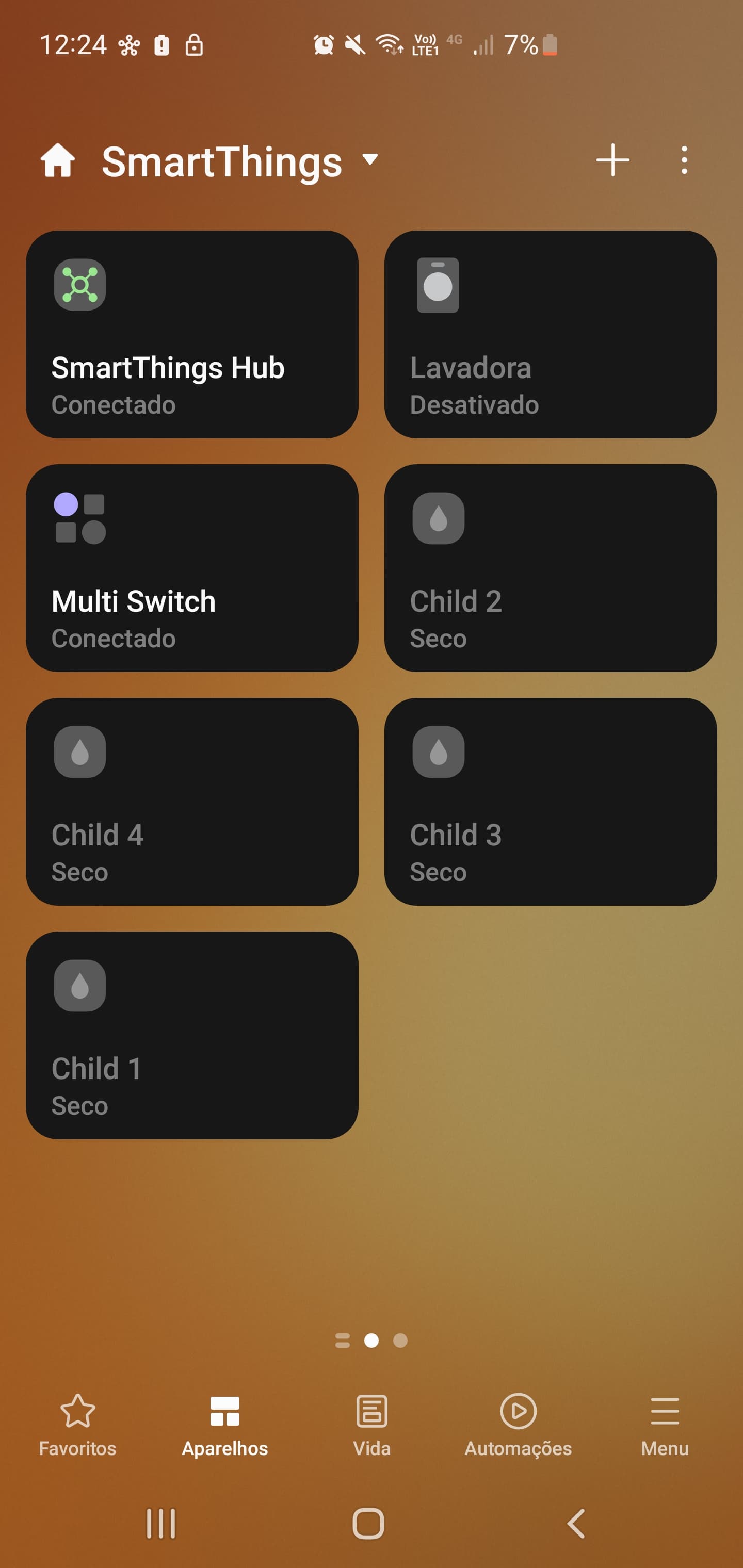743x1568 pixels.
Task: Tap the plus icon to add a device
Action: click(x=612, y=161)
